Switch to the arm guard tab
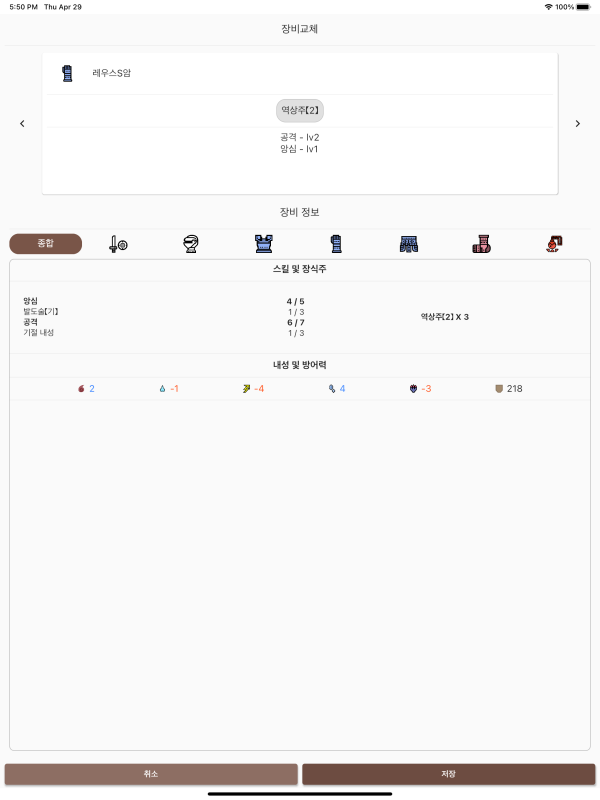This screenshot has height=800, width=600. point(336,243)
